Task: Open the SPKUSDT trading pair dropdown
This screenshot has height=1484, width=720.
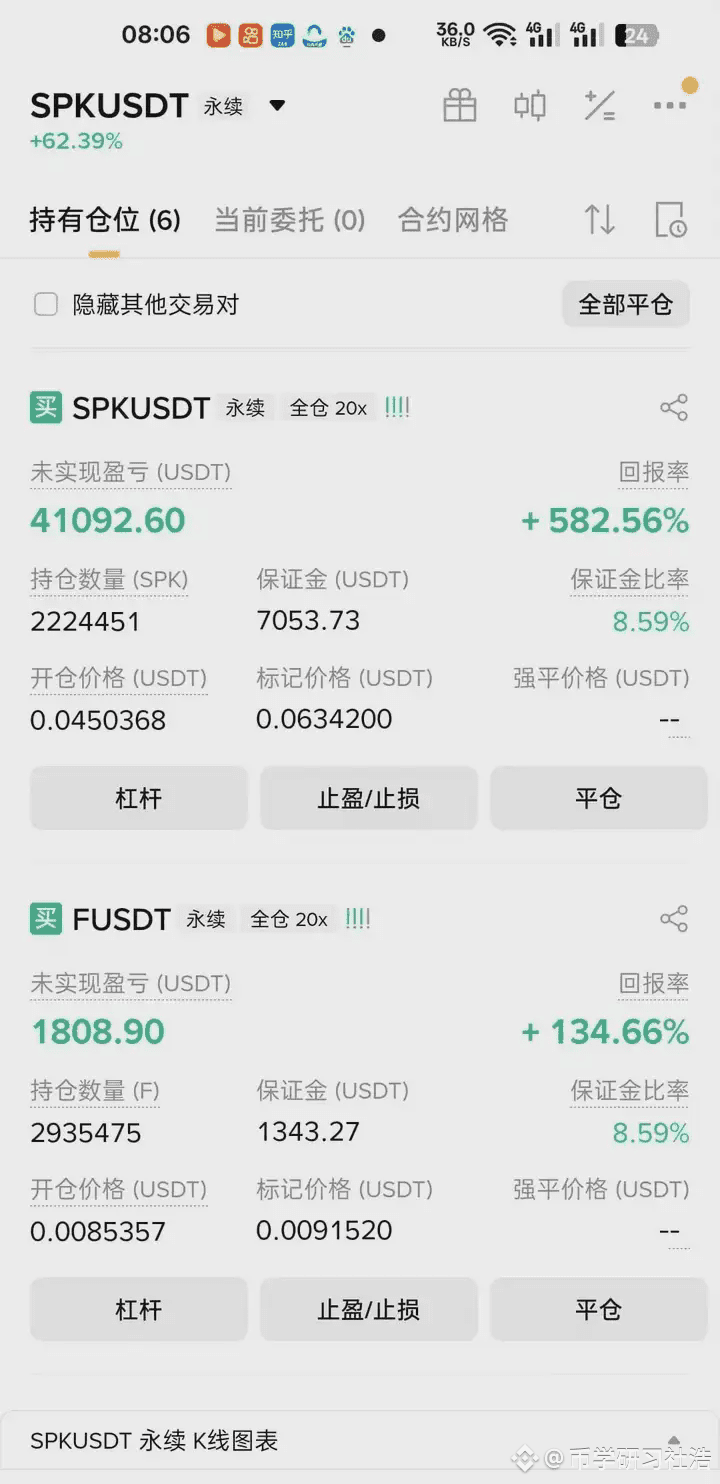Action: 277,106
